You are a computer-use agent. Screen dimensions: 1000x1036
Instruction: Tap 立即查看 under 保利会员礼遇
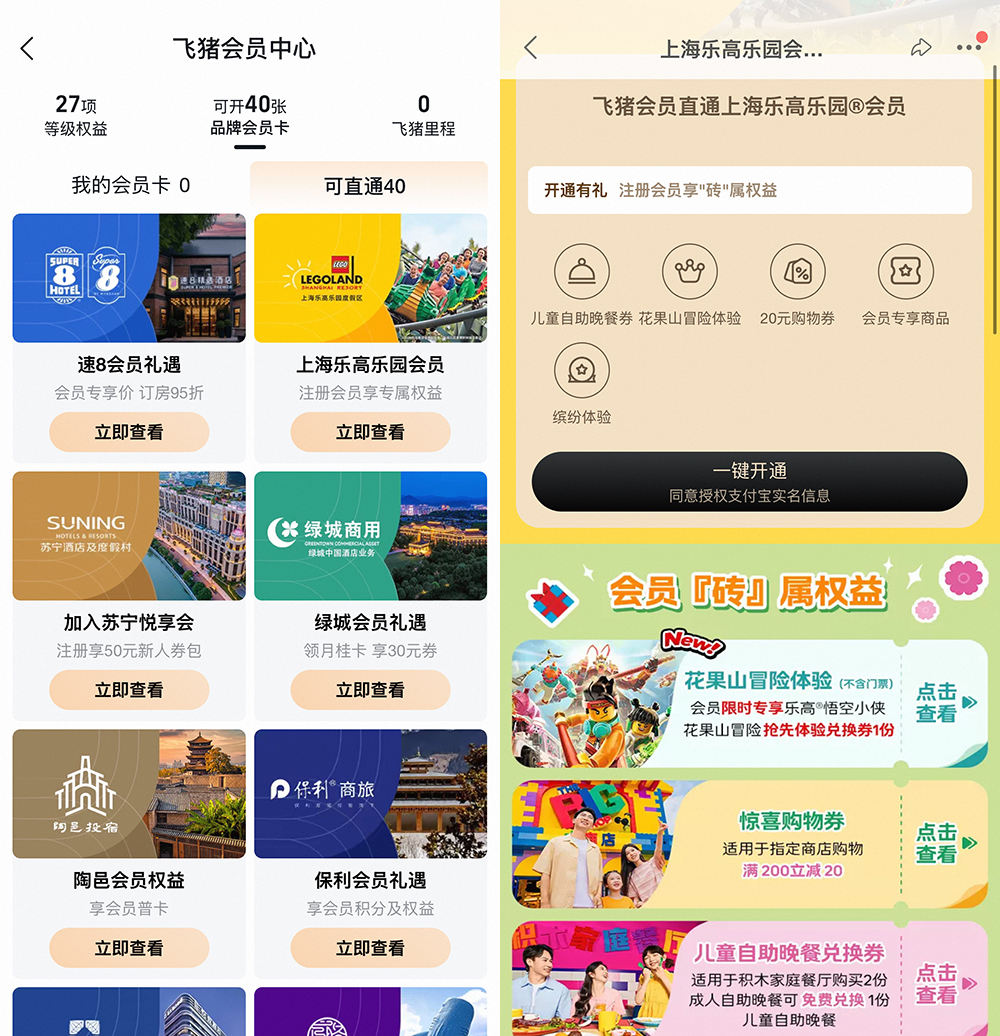pos(370,948)
